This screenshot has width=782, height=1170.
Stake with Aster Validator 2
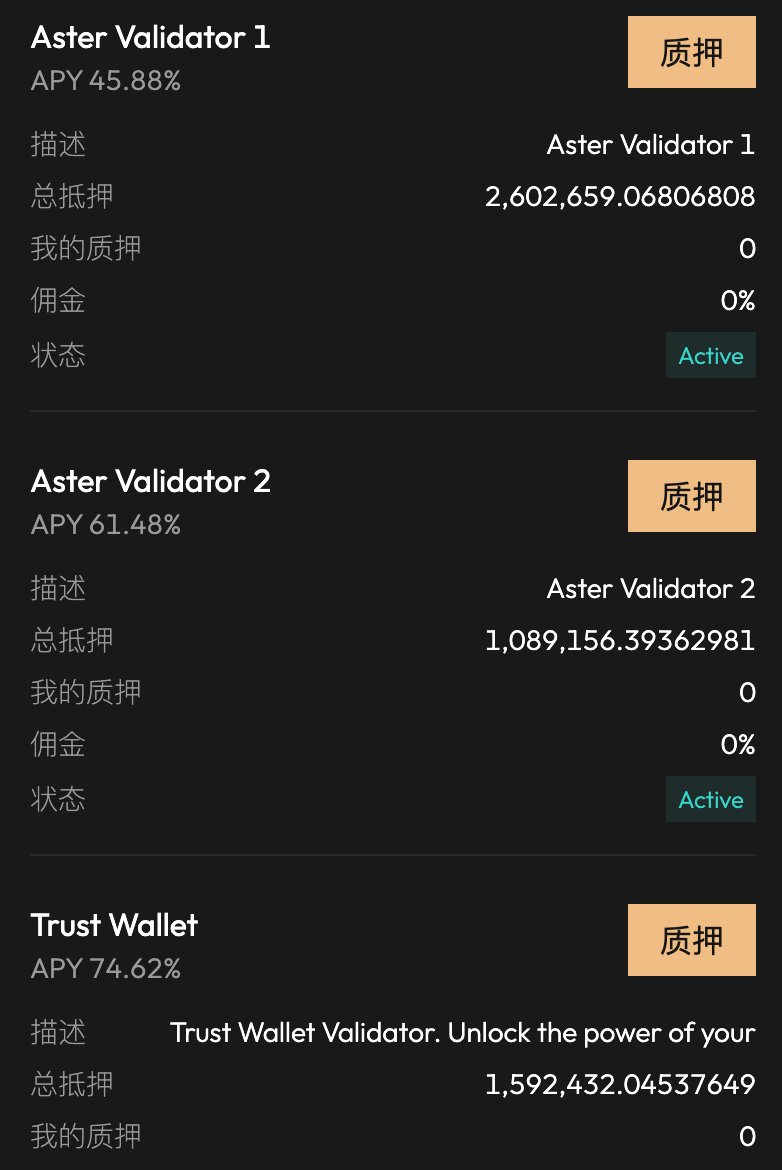pos(691,496)
